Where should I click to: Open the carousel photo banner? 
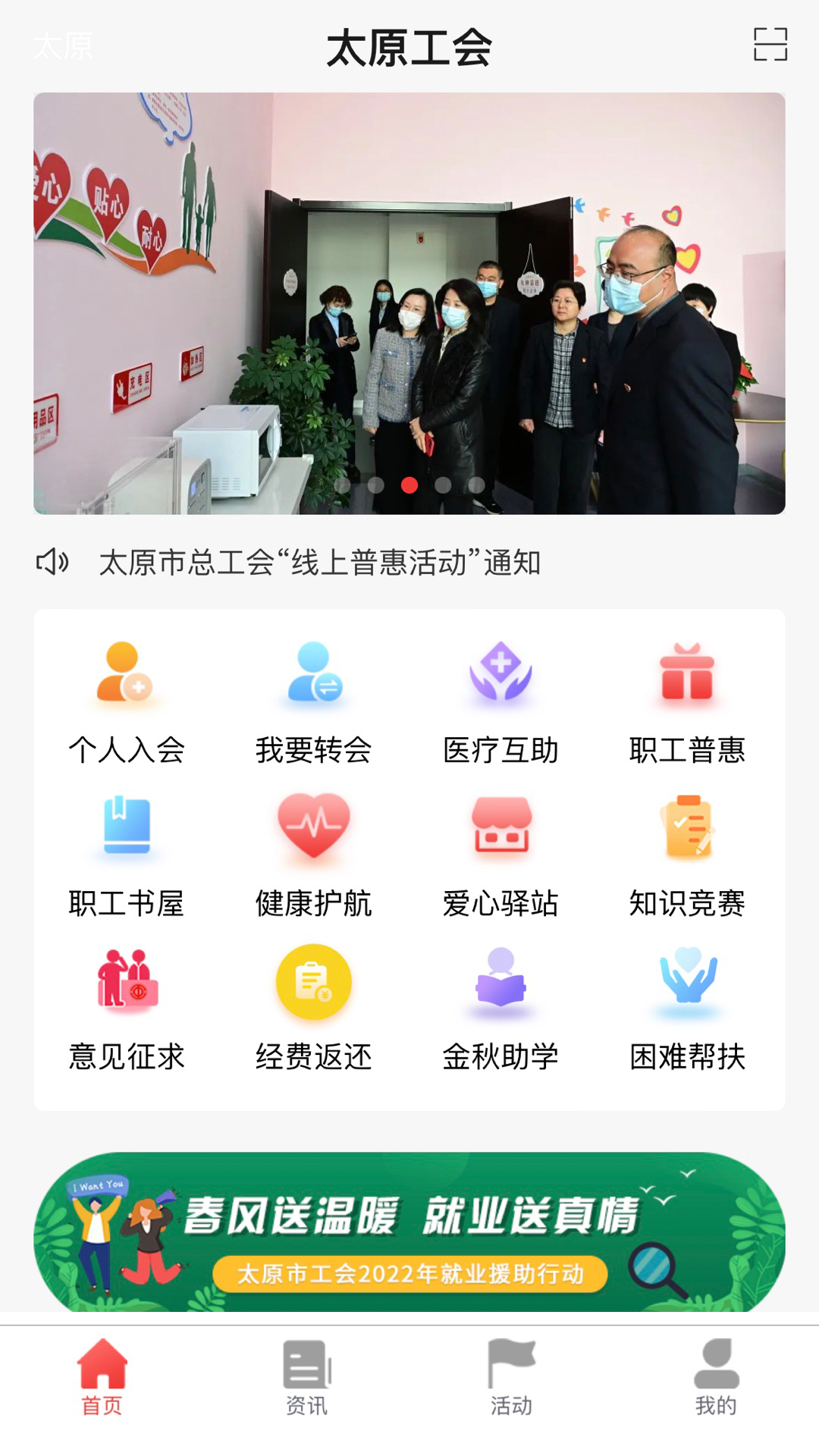(409, 303)
